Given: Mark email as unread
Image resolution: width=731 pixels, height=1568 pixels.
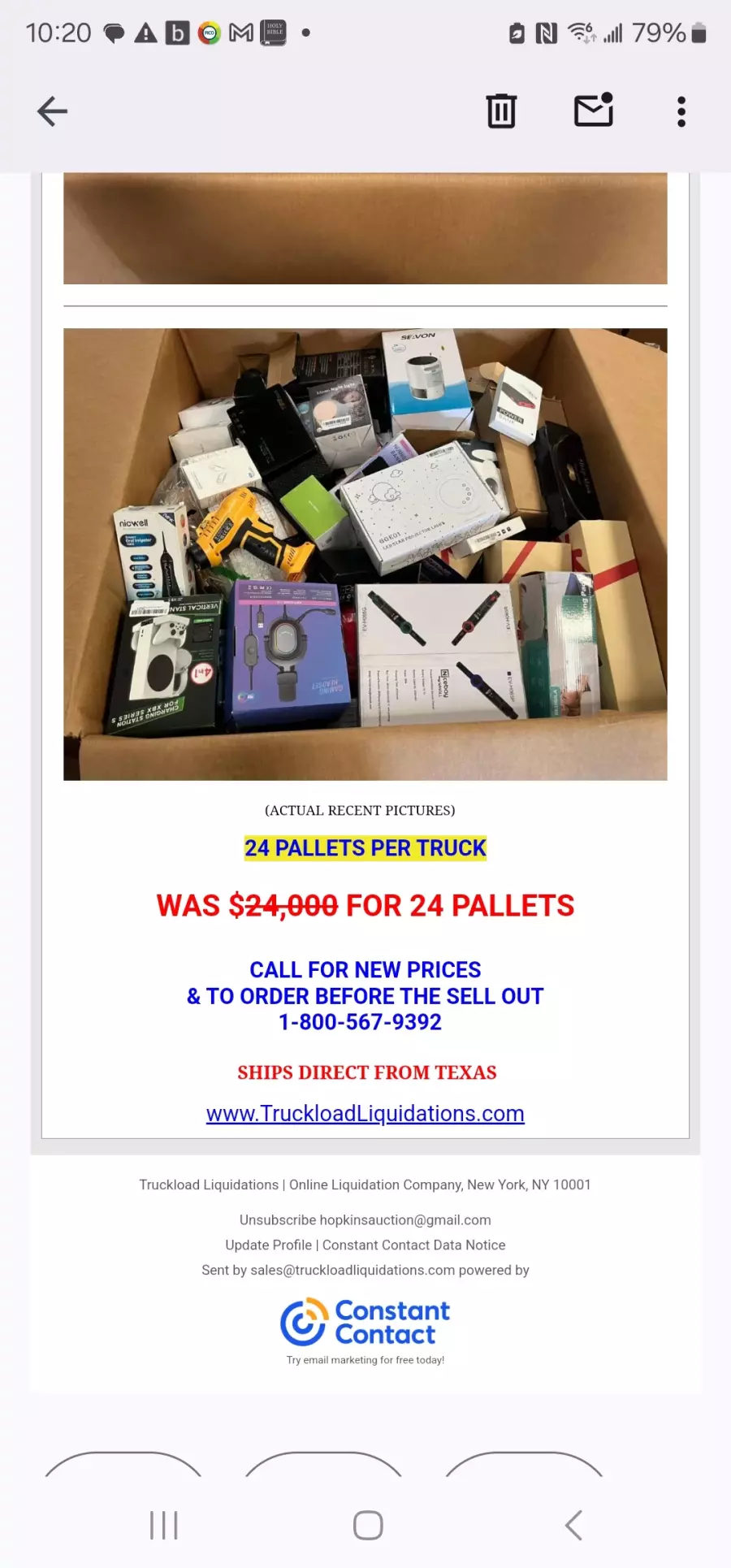Looking at the screenshot, I should pos(593,111).
